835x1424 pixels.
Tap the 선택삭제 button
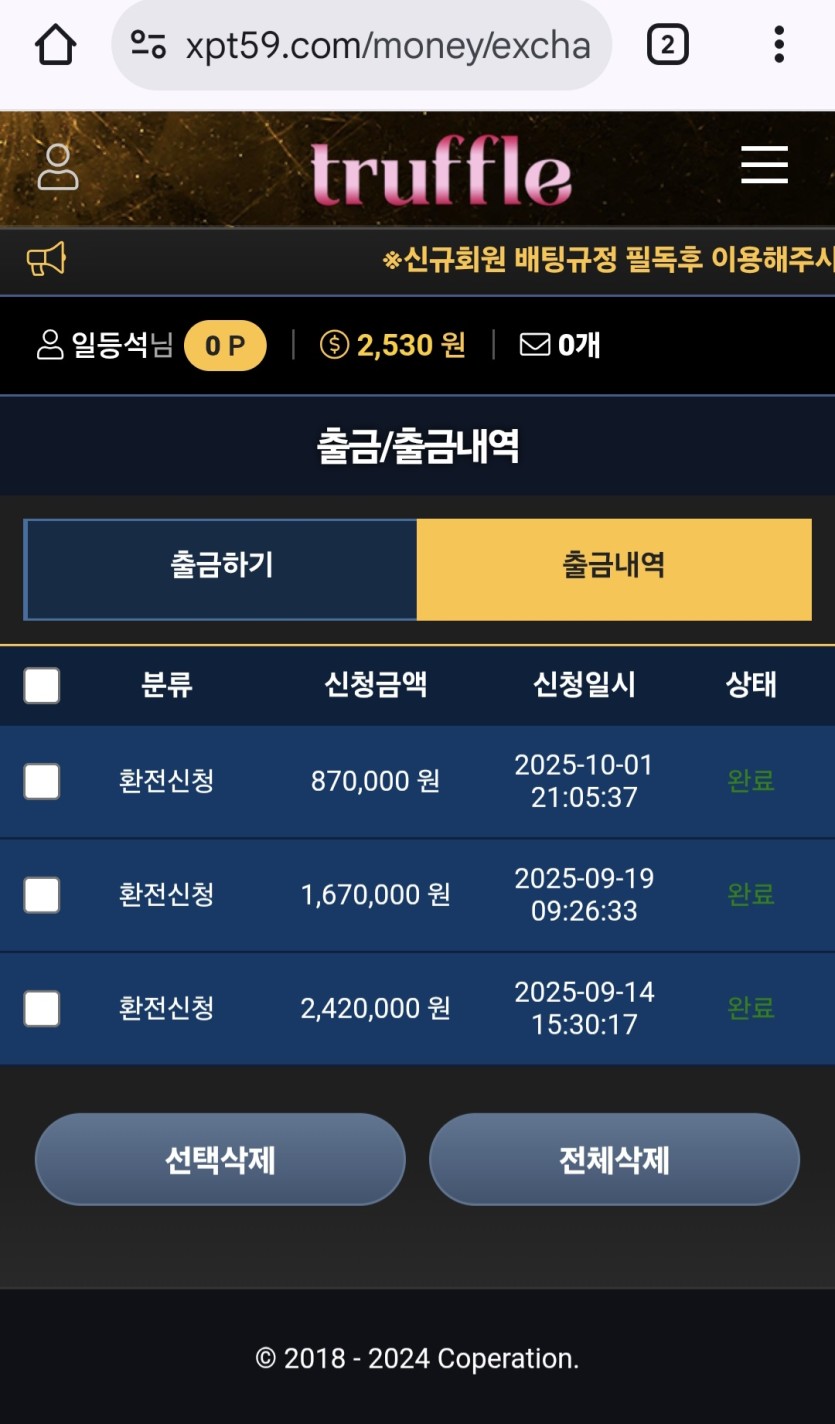pyautogui.click(x=220, y=1160)
